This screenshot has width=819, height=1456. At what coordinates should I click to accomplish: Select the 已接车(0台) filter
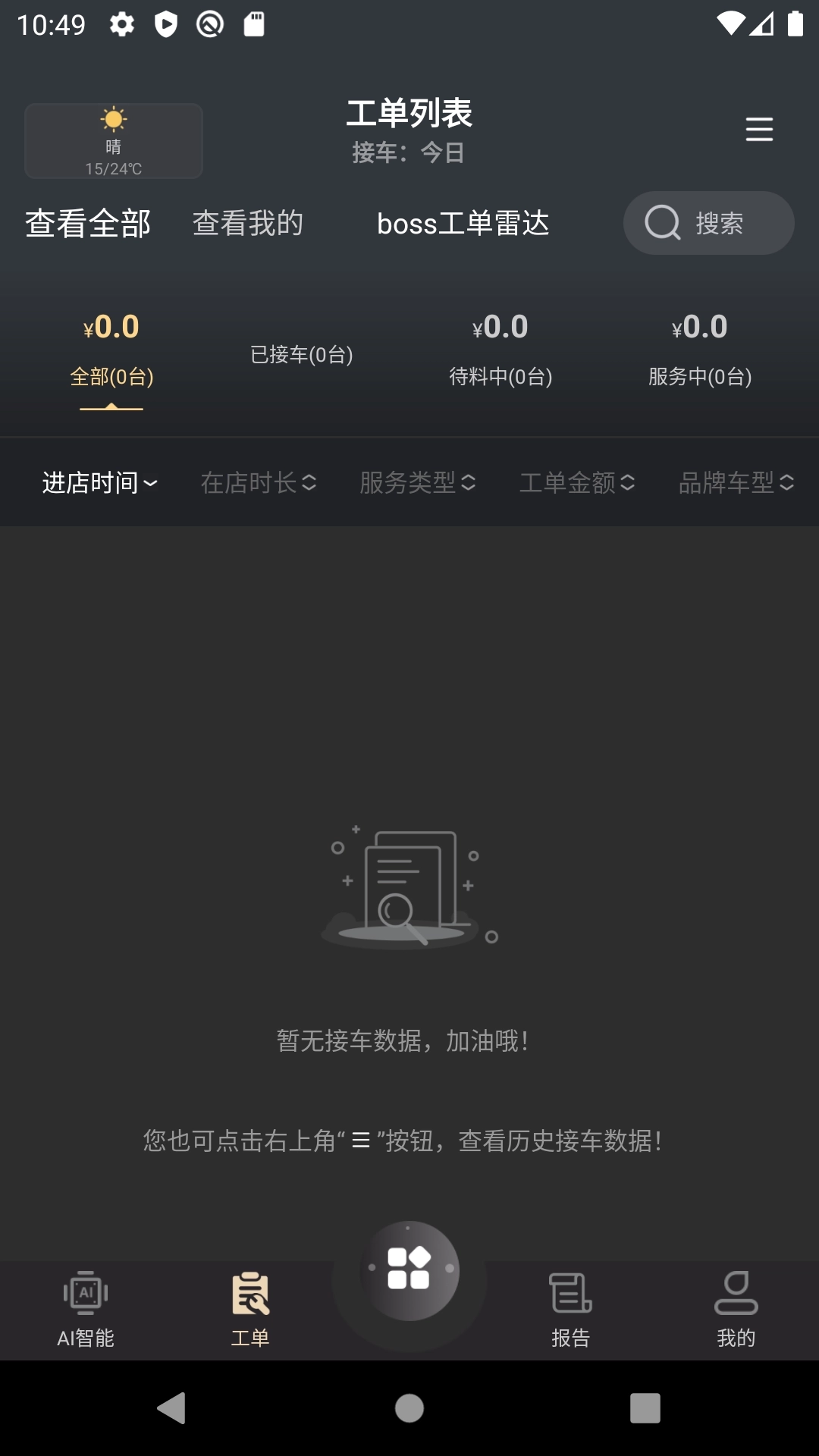click(x=300, y=353)
